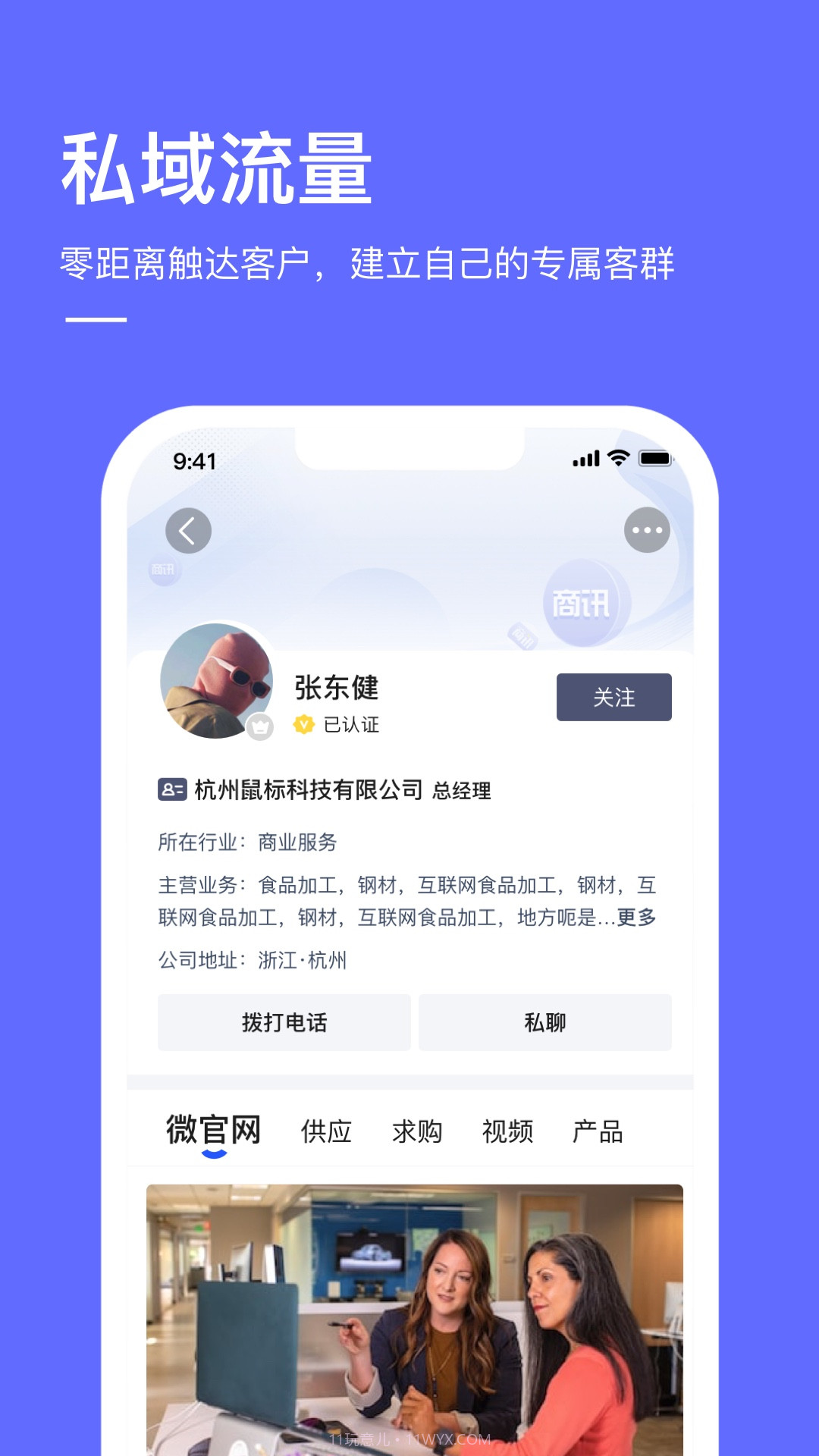Select the cellular signal bars icon
The width and height of the screenshot is (819, 1456).
coord(585,457)
